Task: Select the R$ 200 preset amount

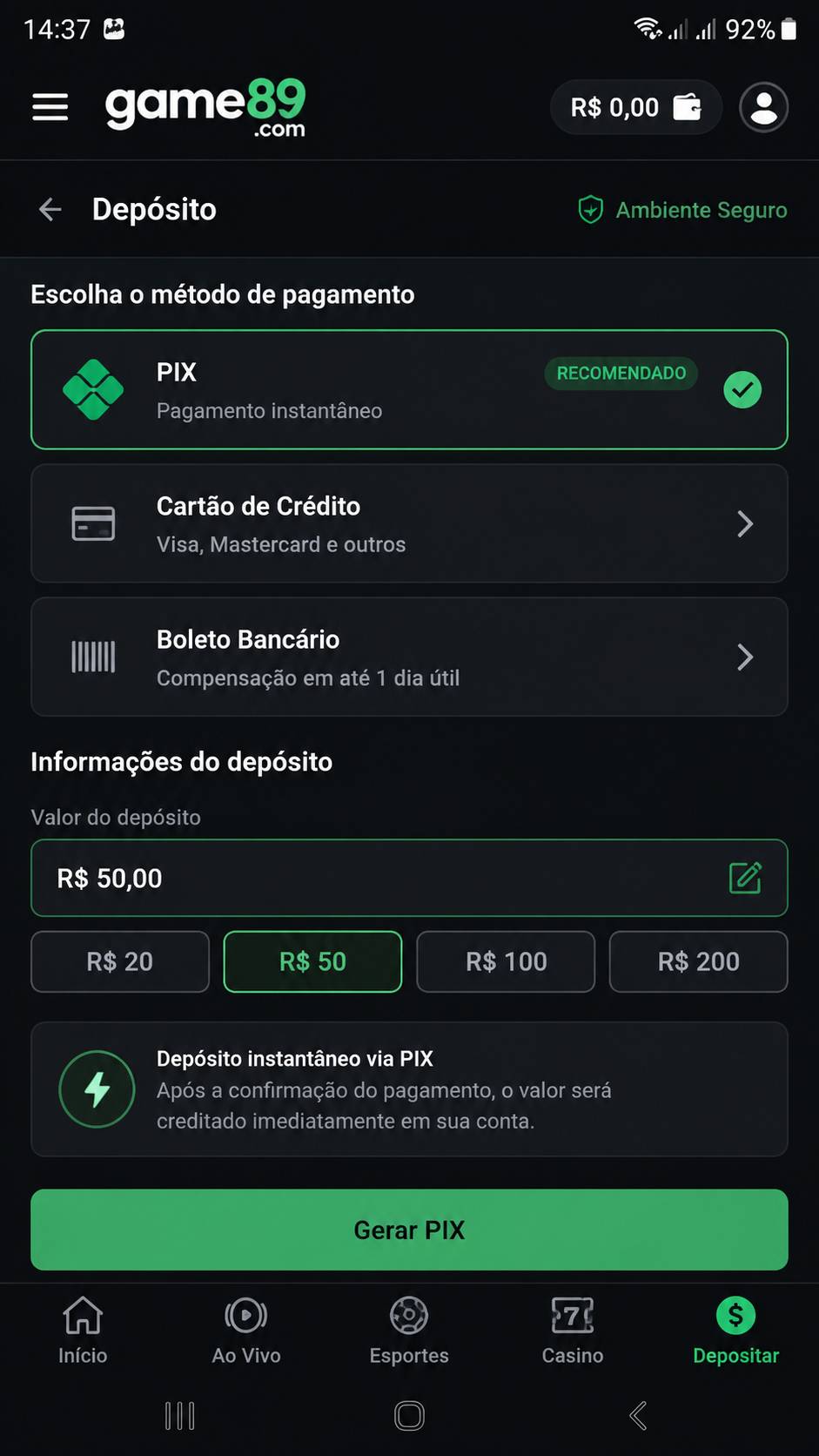Action: [x=699, y=961]
